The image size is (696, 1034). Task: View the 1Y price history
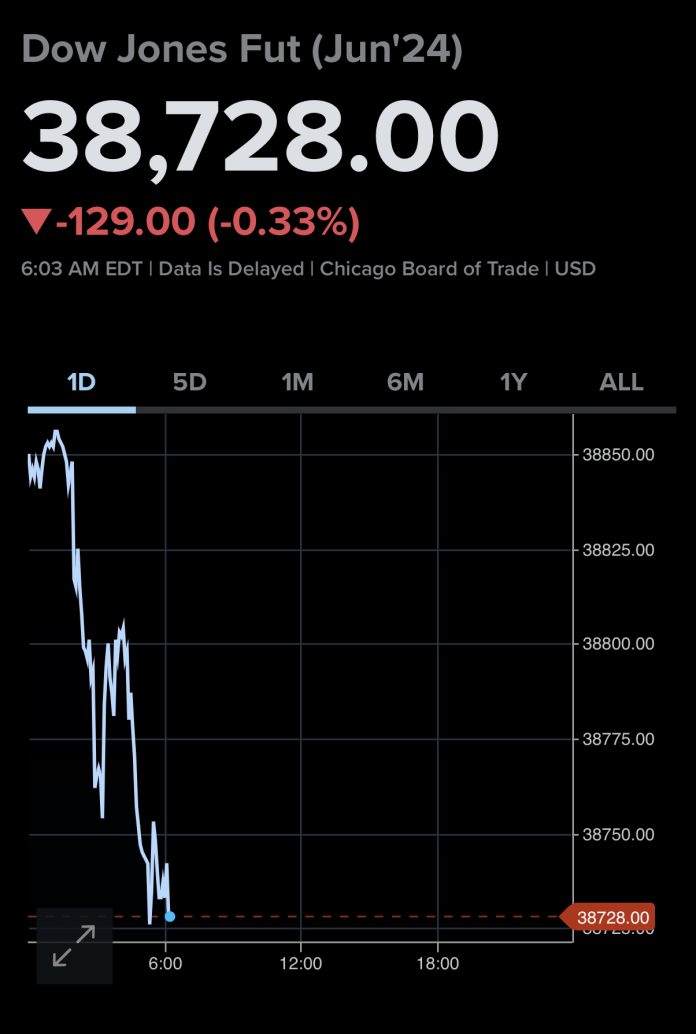(x=513, y=383)
